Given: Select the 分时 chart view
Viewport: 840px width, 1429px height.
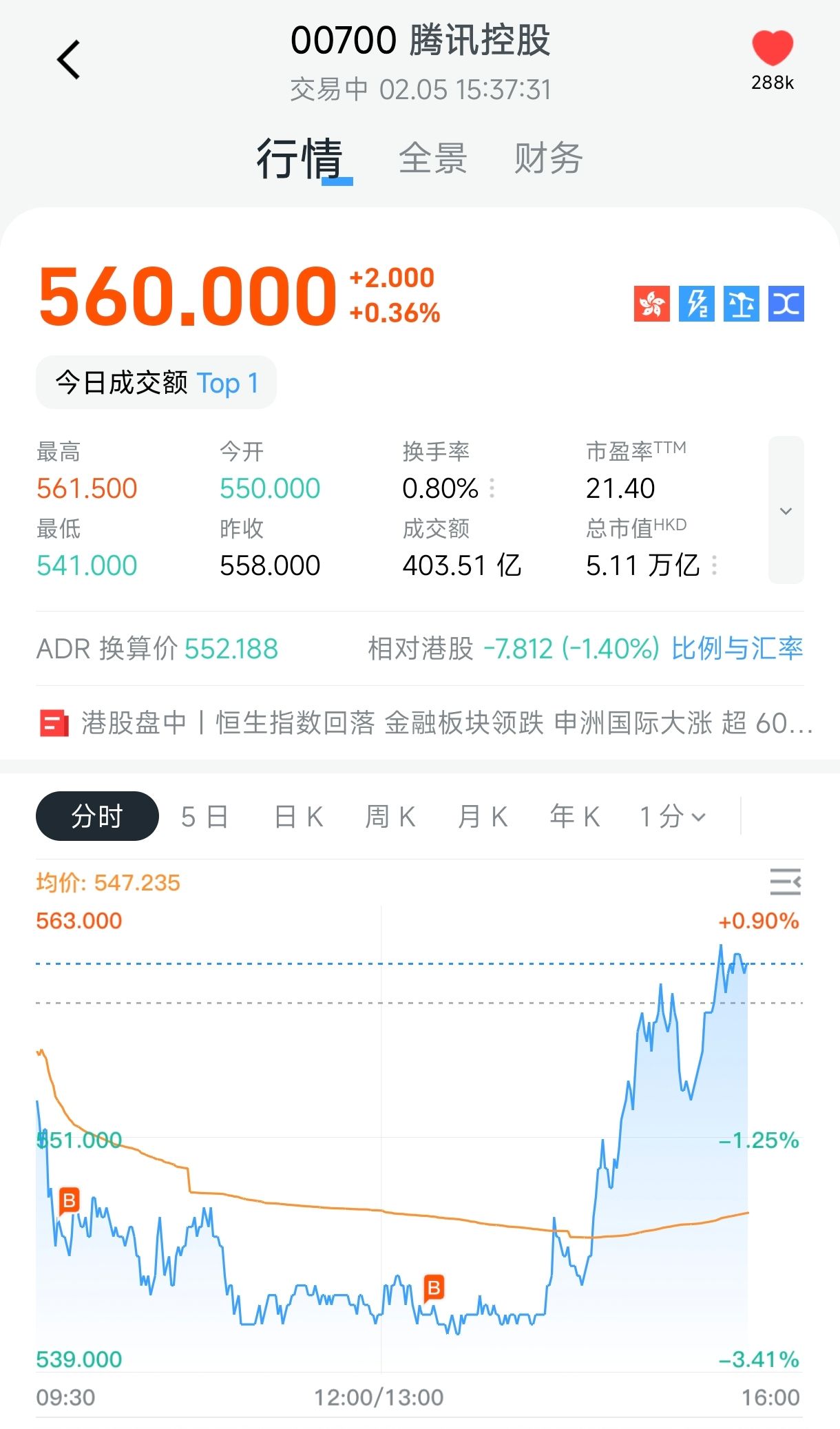Looking at the screenshot, I should pyautogui.click(x=97, y=817).
